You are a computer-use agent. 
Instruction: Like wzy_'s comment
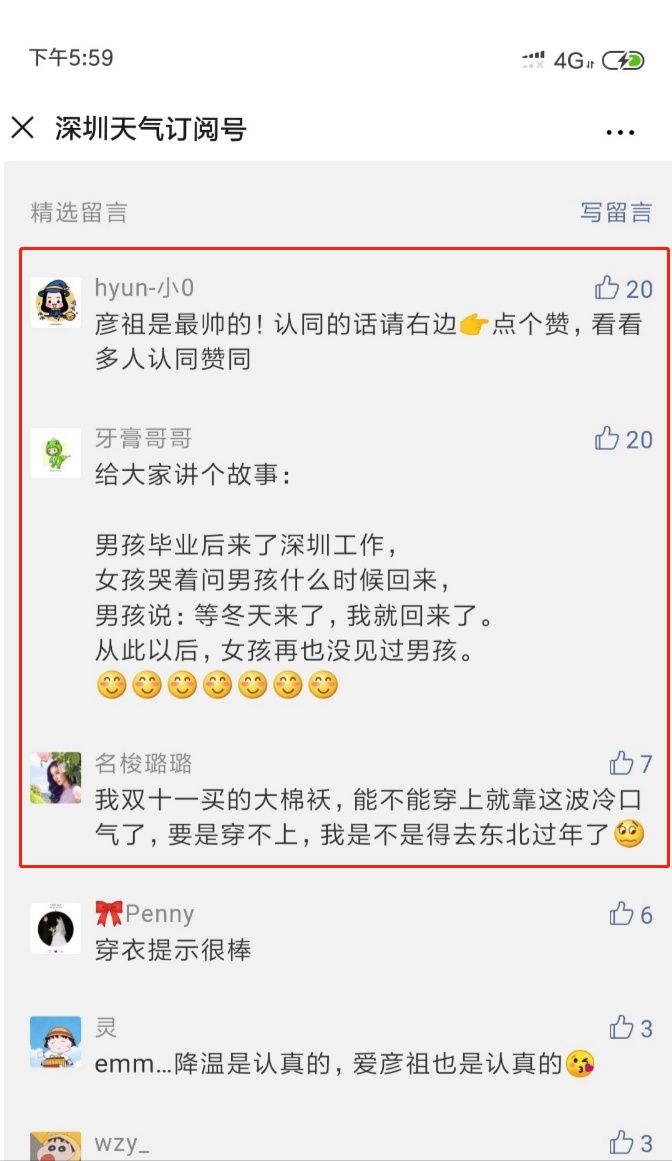(631, 1142)
